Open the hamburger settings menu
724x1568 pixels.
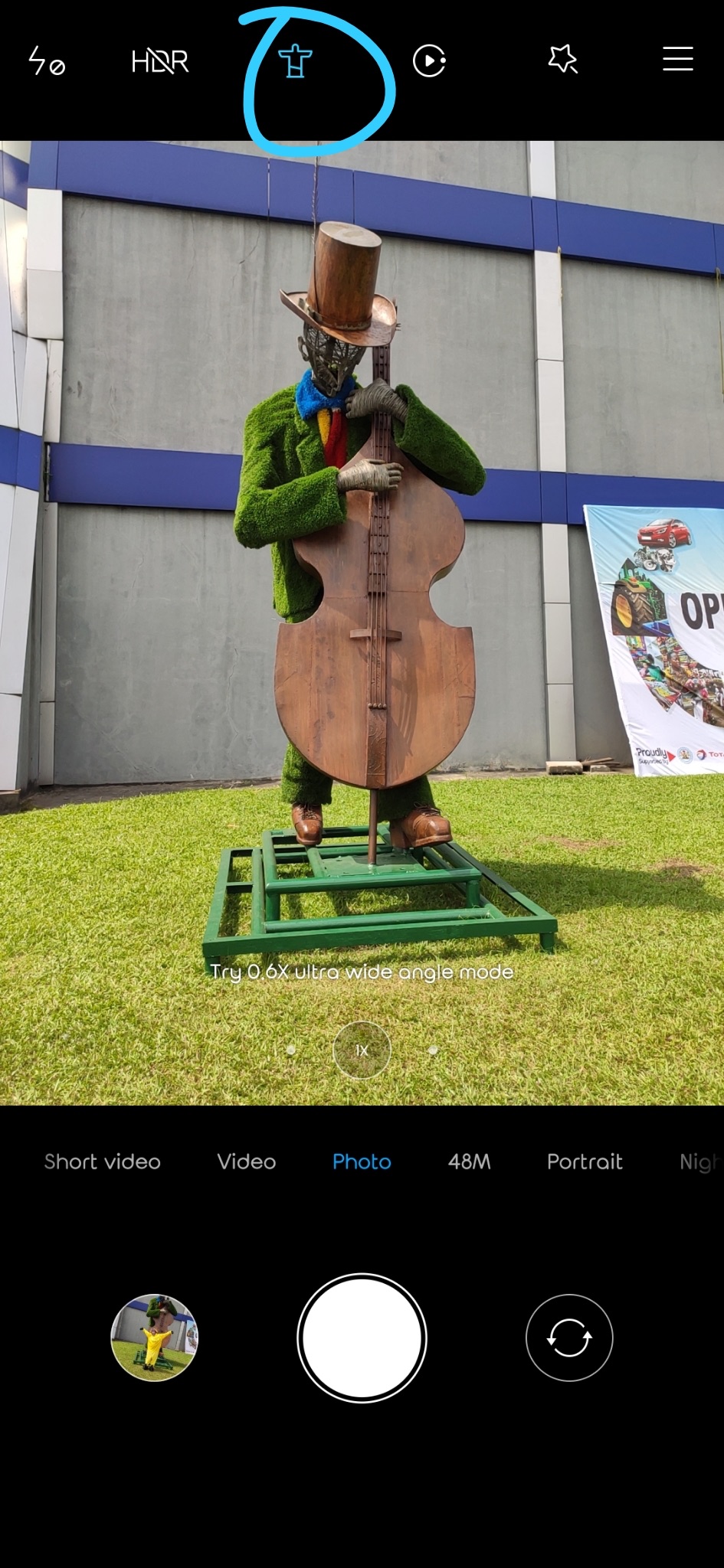[678, 59]
